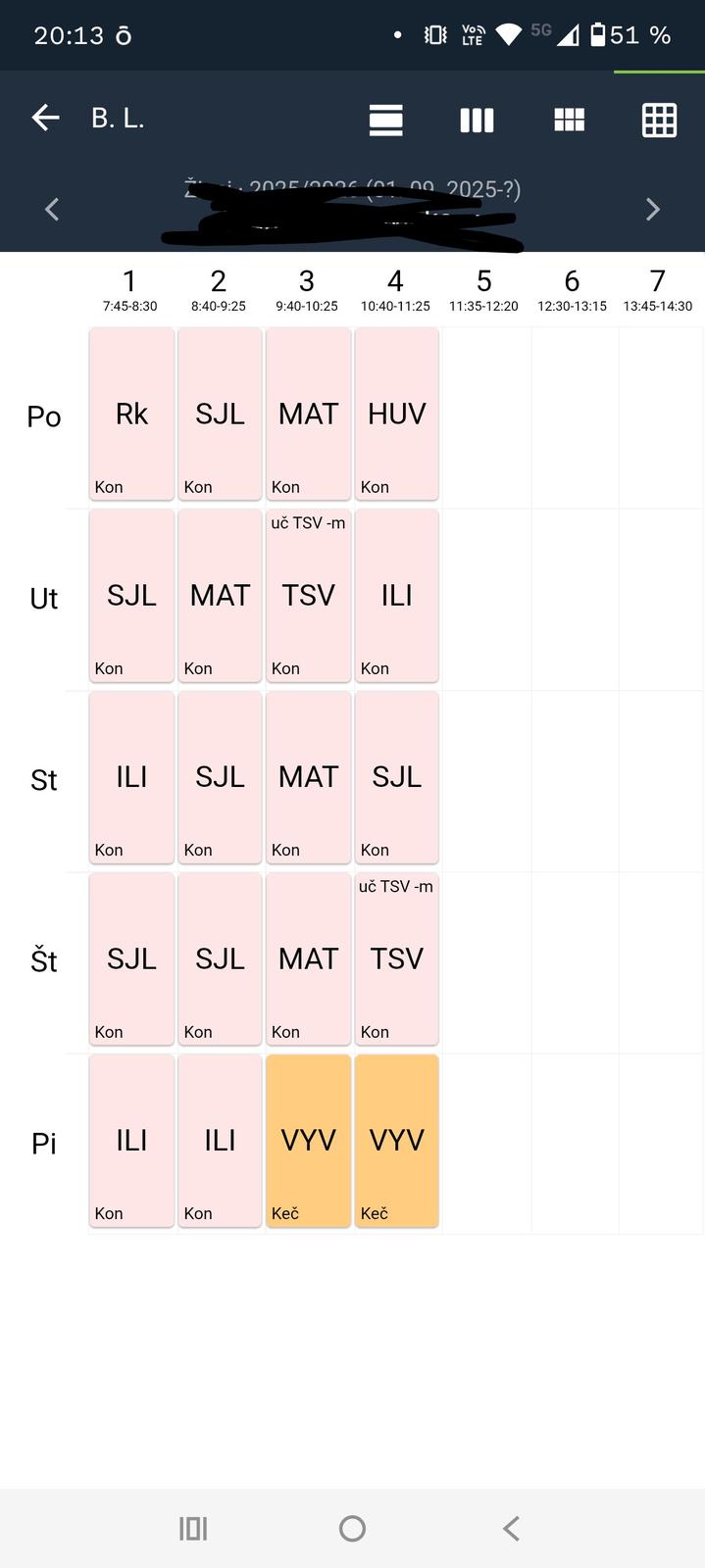Go to the home screen
This screenshot has width=705, height=1568.
352,1529
